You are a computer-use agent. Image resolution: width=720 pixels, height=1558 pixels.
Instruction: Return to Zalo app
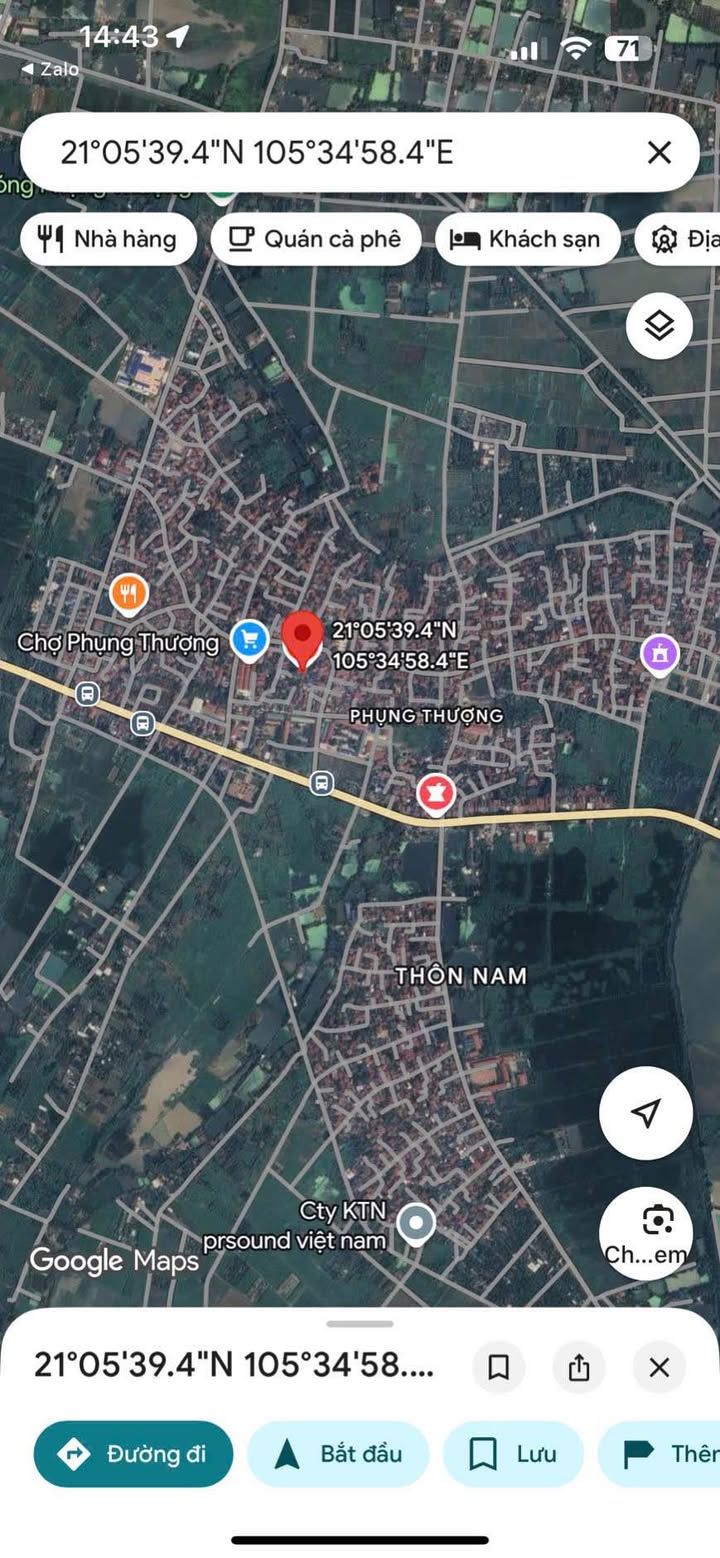pos(50,70)
